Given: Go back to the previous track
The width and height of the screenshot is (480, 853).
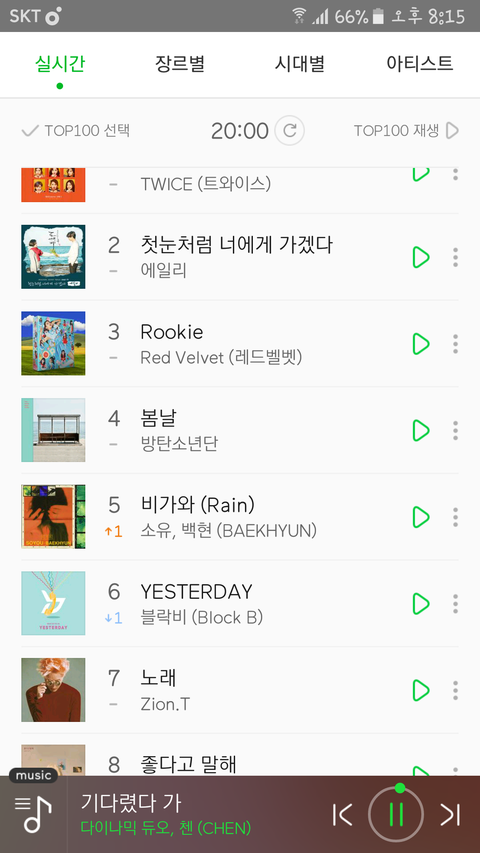Looking at the screenshot, I should 342,814.
